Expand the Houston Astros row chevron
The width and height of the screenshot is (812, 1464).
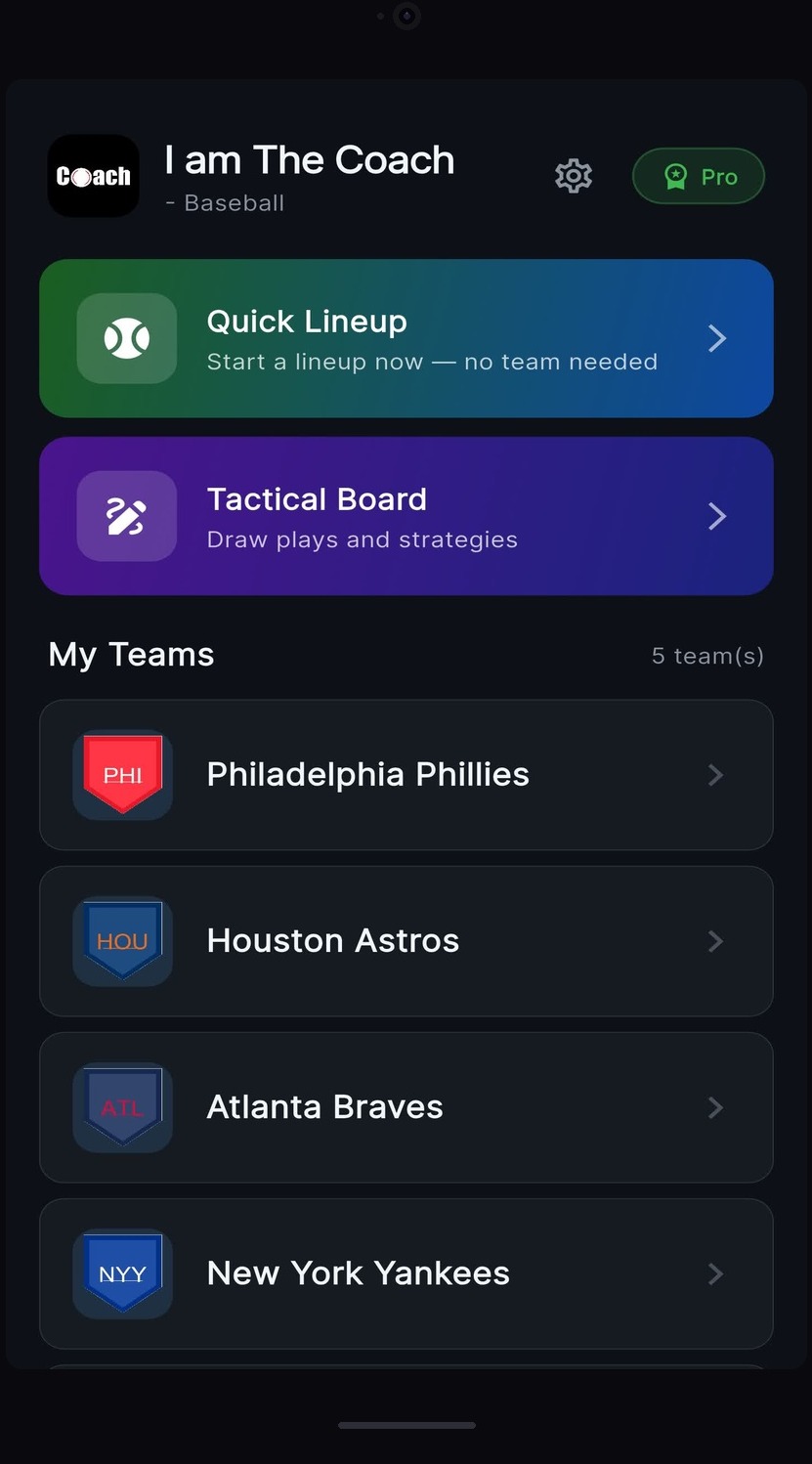(716, 941)
